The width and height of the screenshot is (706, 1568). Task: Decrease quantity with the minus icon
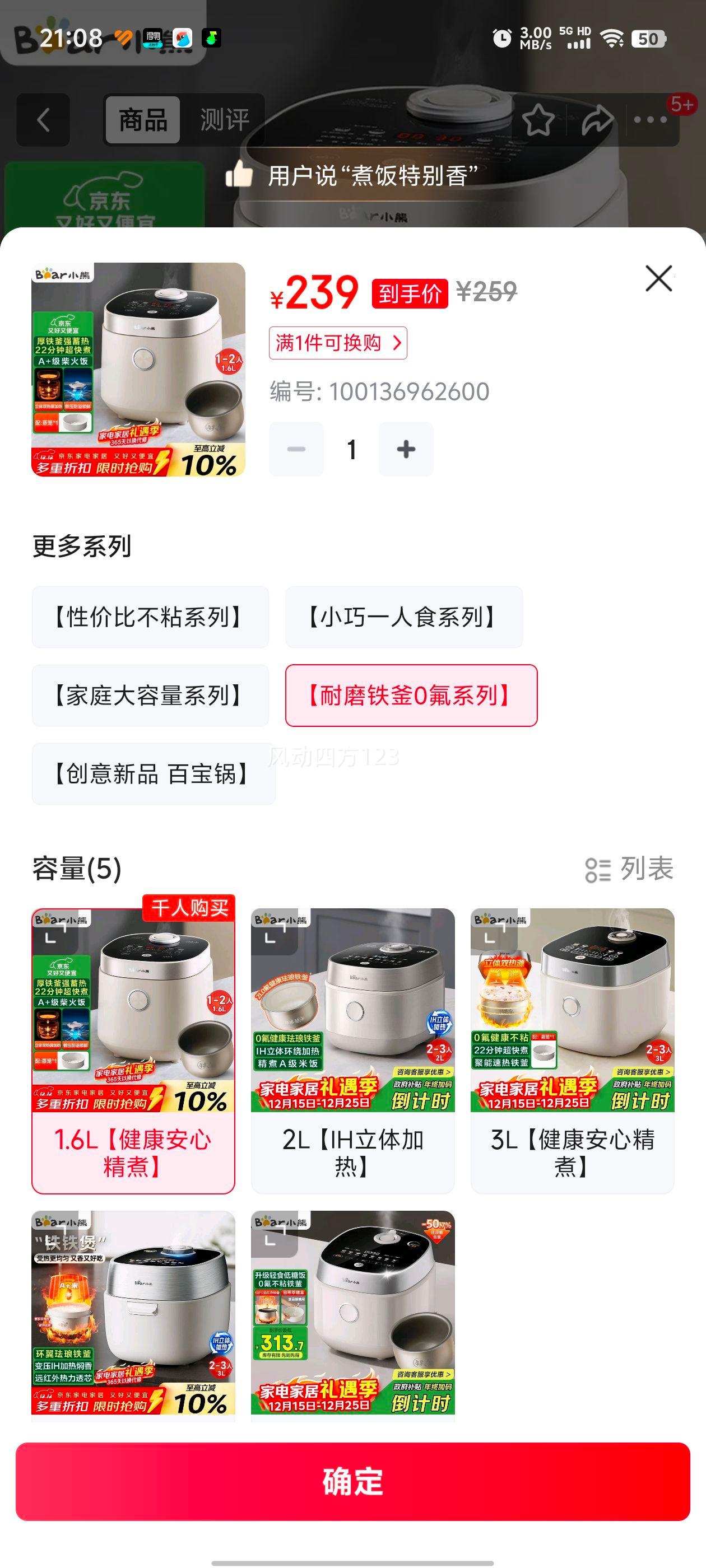296,449
